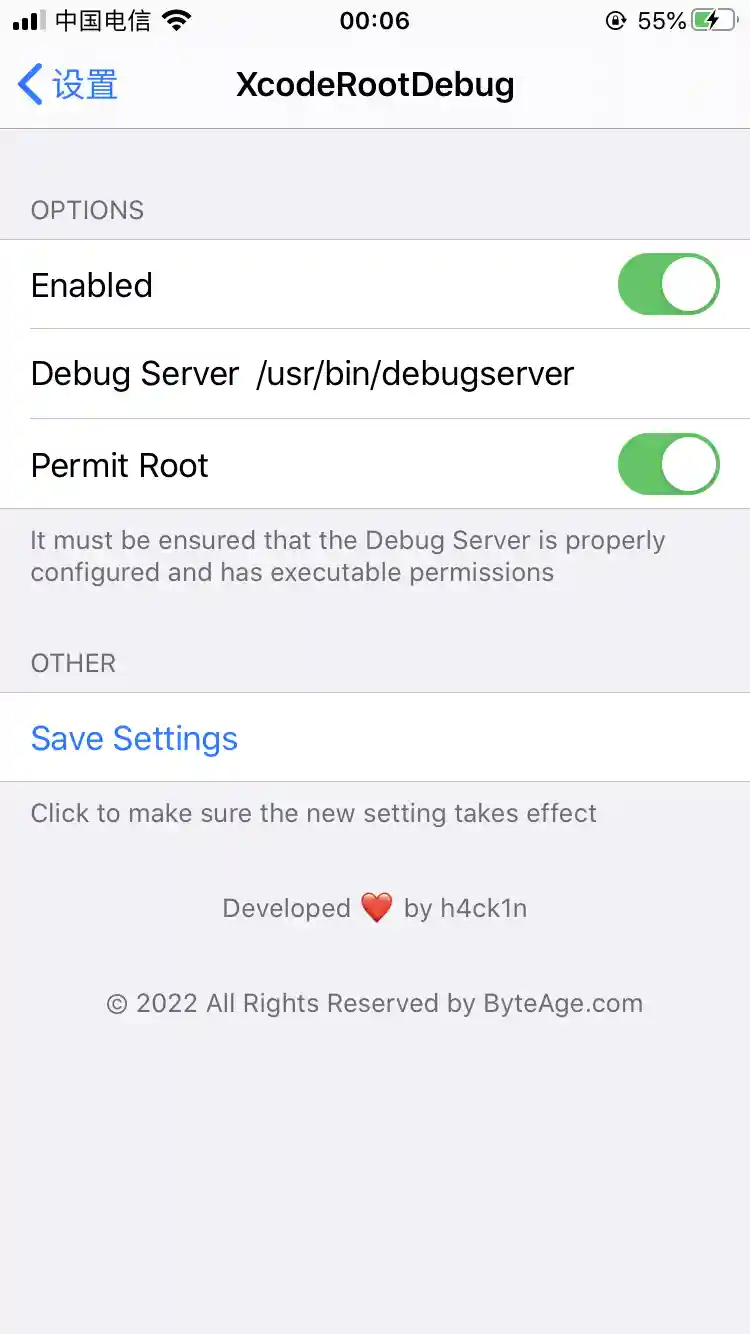Turn off the Enabled switch
Image resolution: width=750 pixels, height=1334 pixels.
tap(668, 285)
